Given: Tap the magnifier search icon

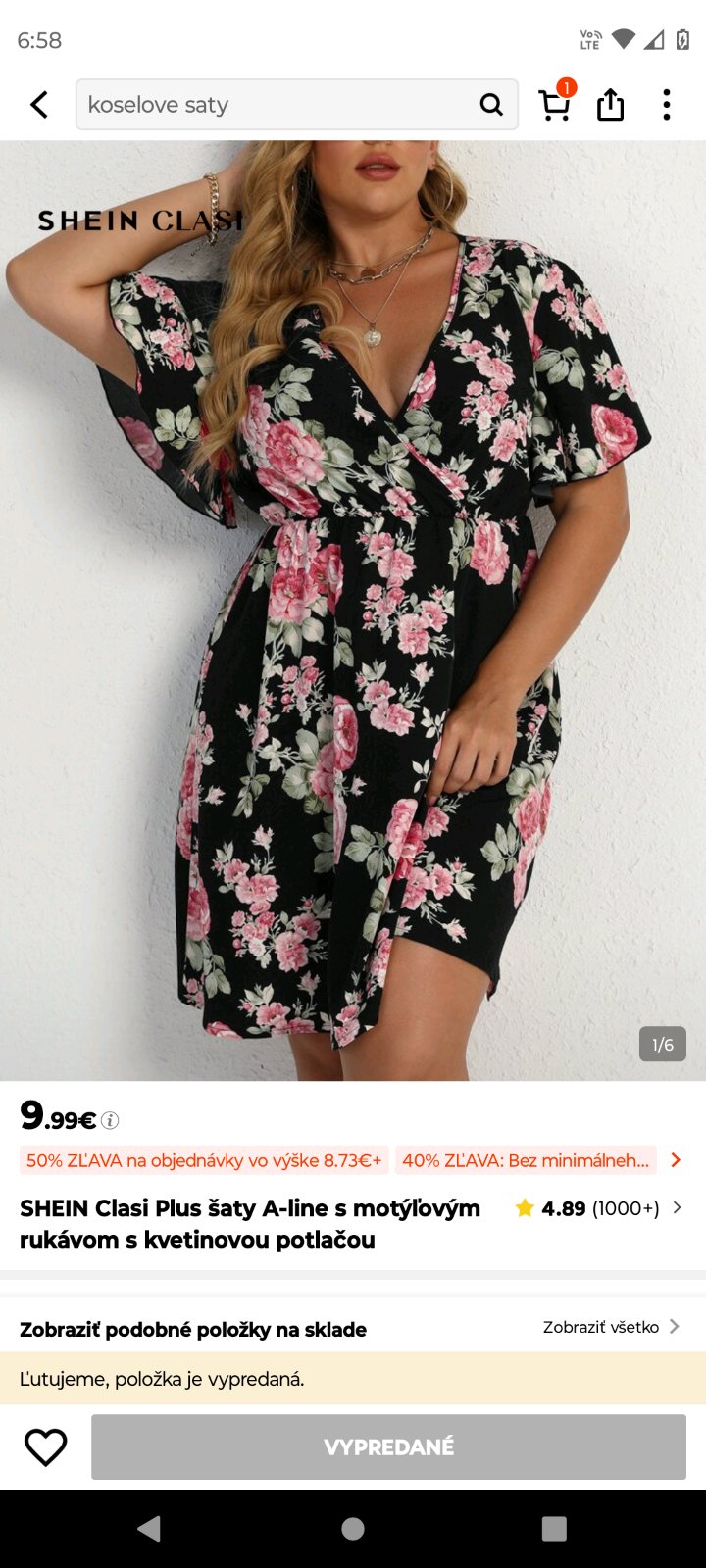Looking at the screenshot, I should coord(491,105).
